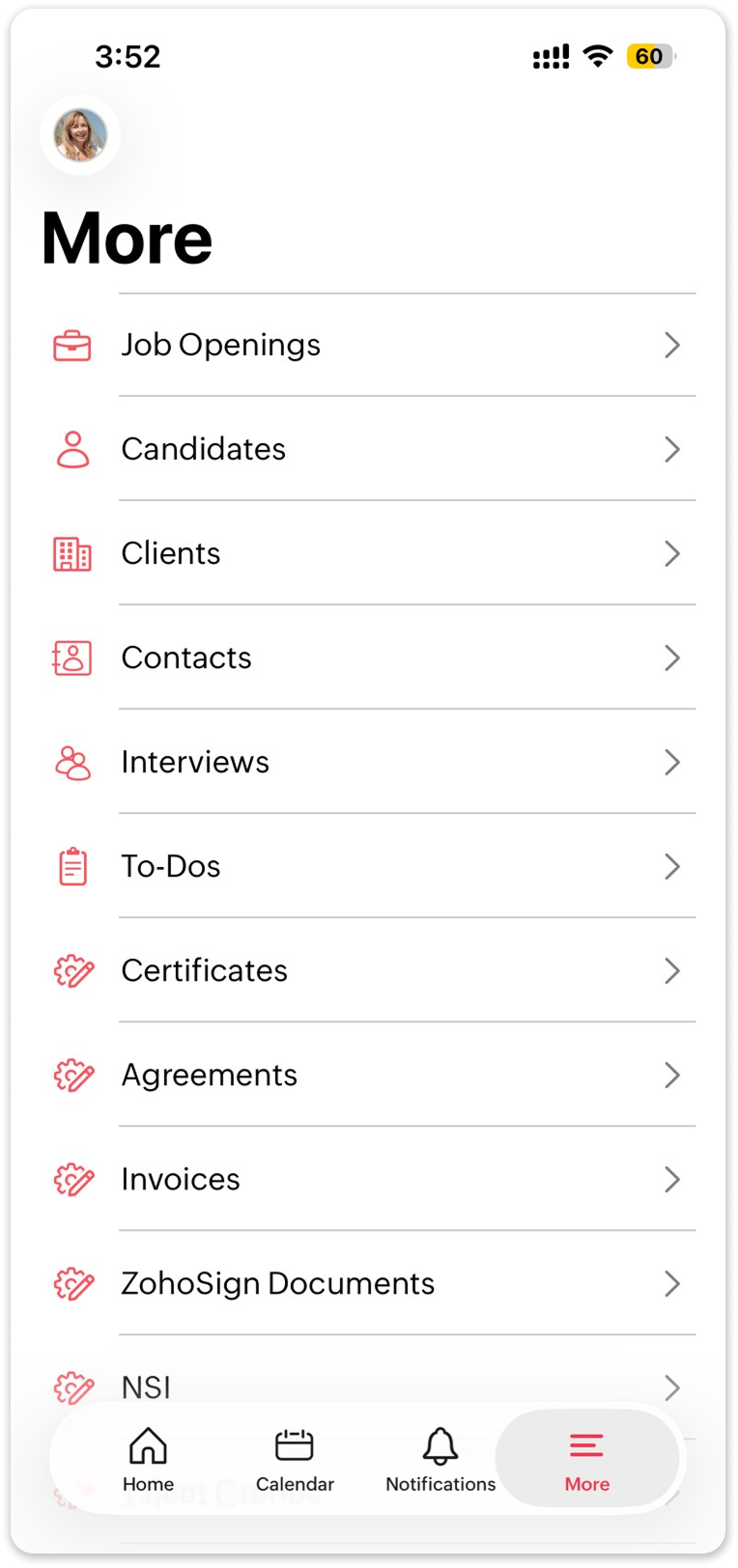
Task: Open ZohoSign Documents
Action: pos(367,1284)
